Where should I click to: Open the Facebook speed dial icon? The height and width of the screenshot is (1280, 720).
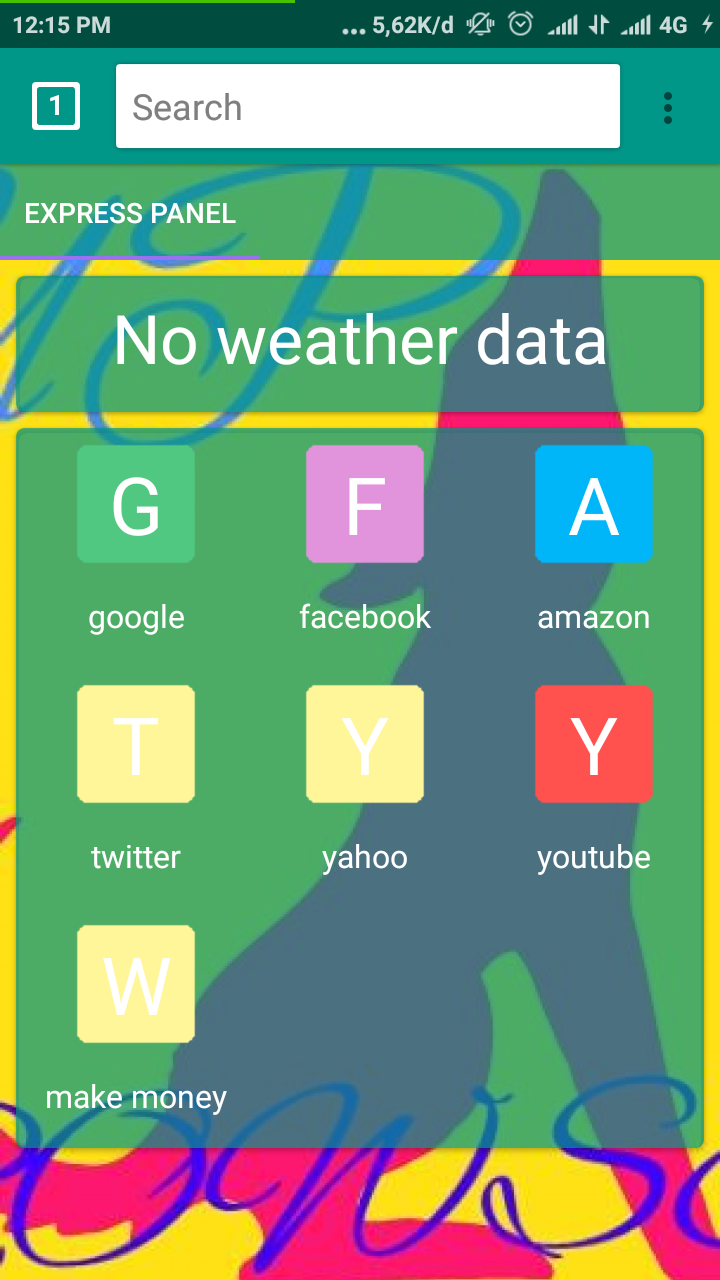tap(364, 504)
